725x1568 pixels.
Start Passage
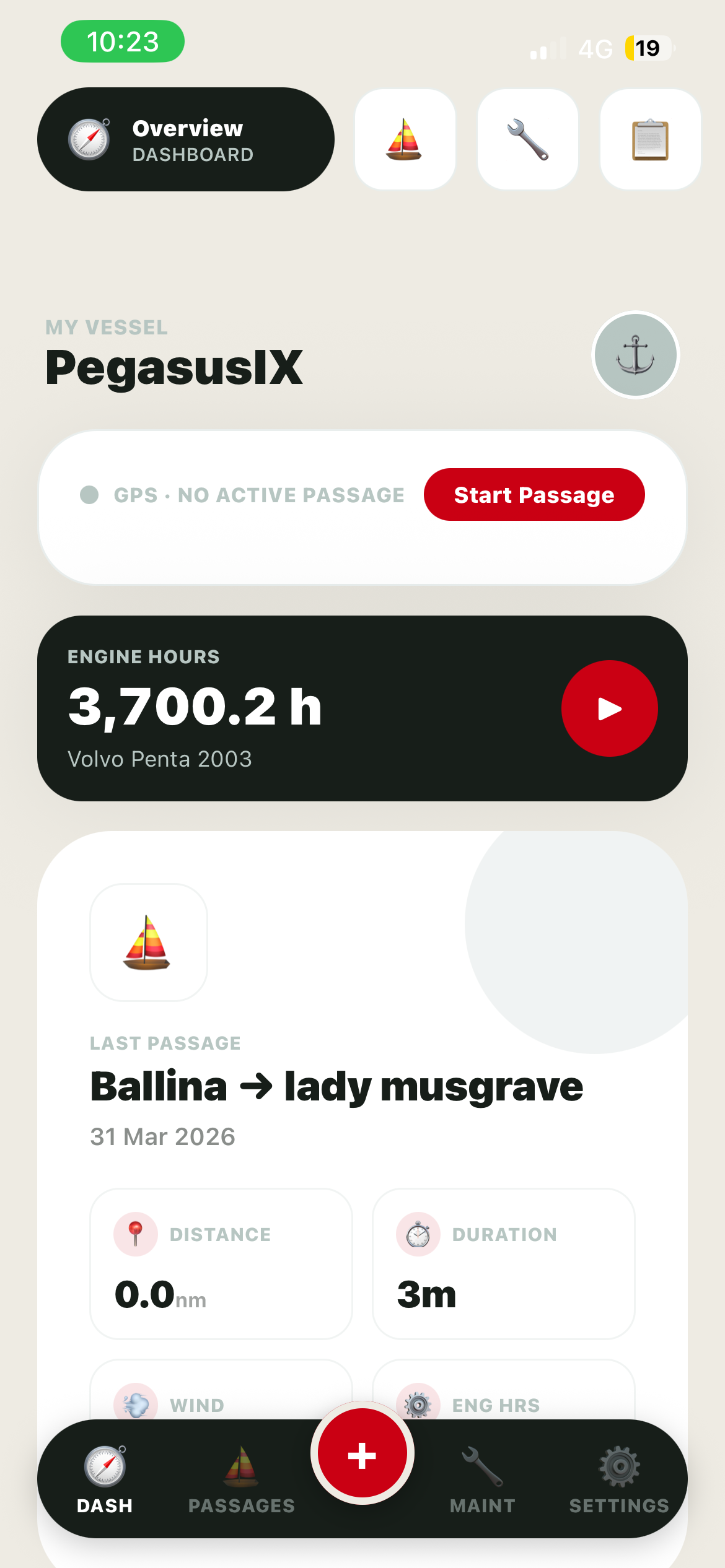[x=534, y=495]
